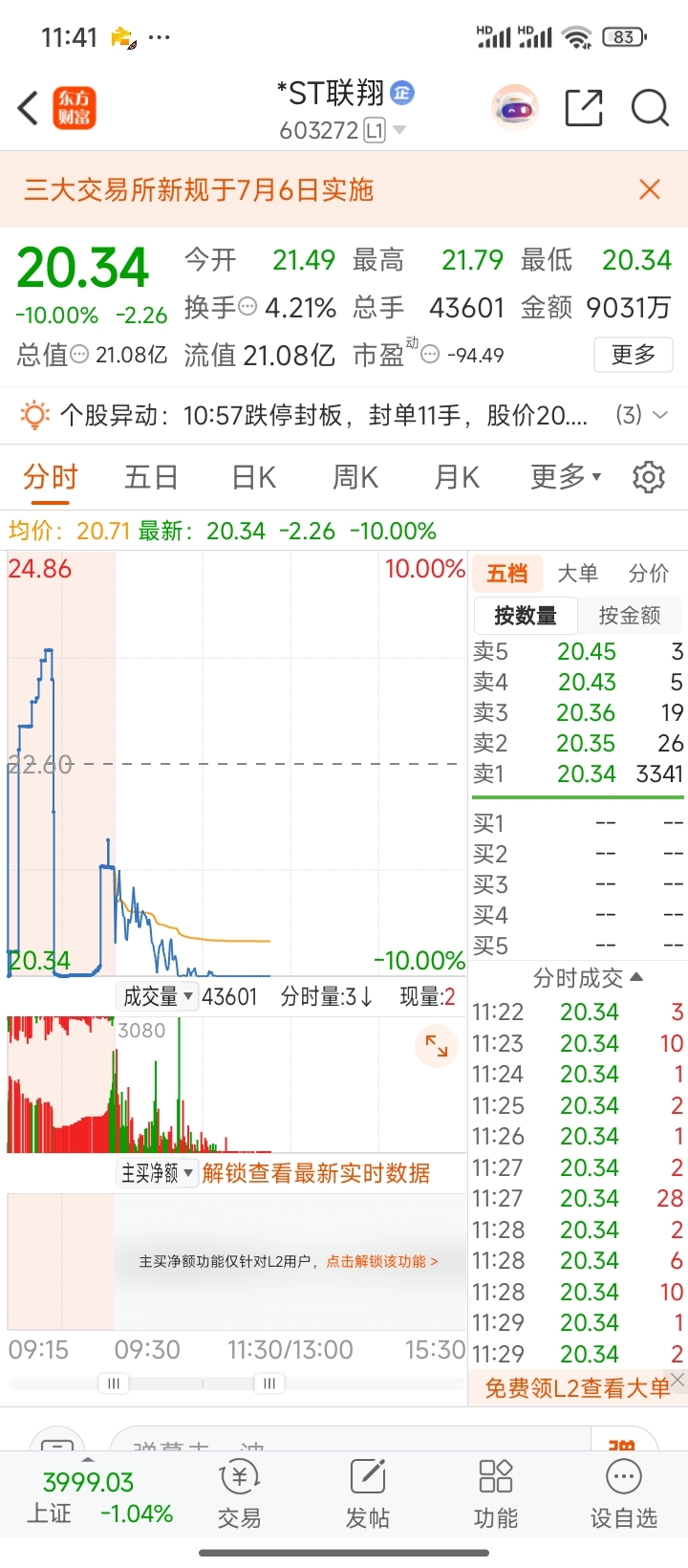The width and height of the screenshot is (688, 1568).
Task: Select the 月K chart tab
Action: [x=457, y=476]
